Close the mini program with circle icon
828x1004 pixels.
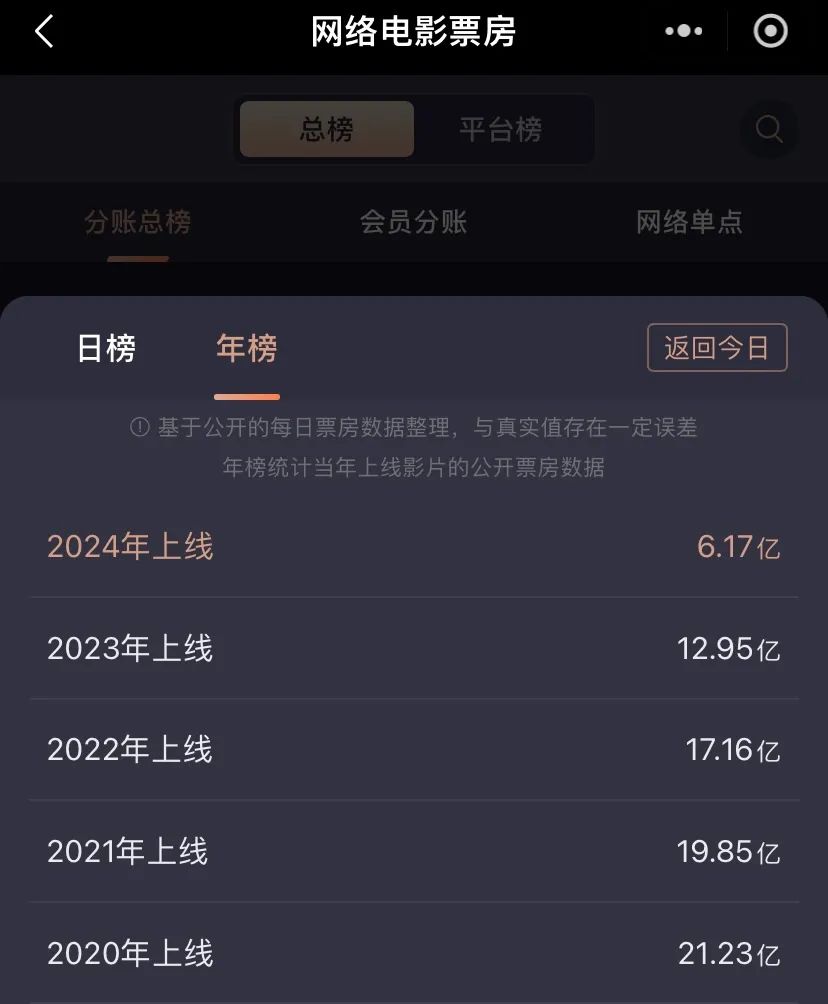click(770, 32)
